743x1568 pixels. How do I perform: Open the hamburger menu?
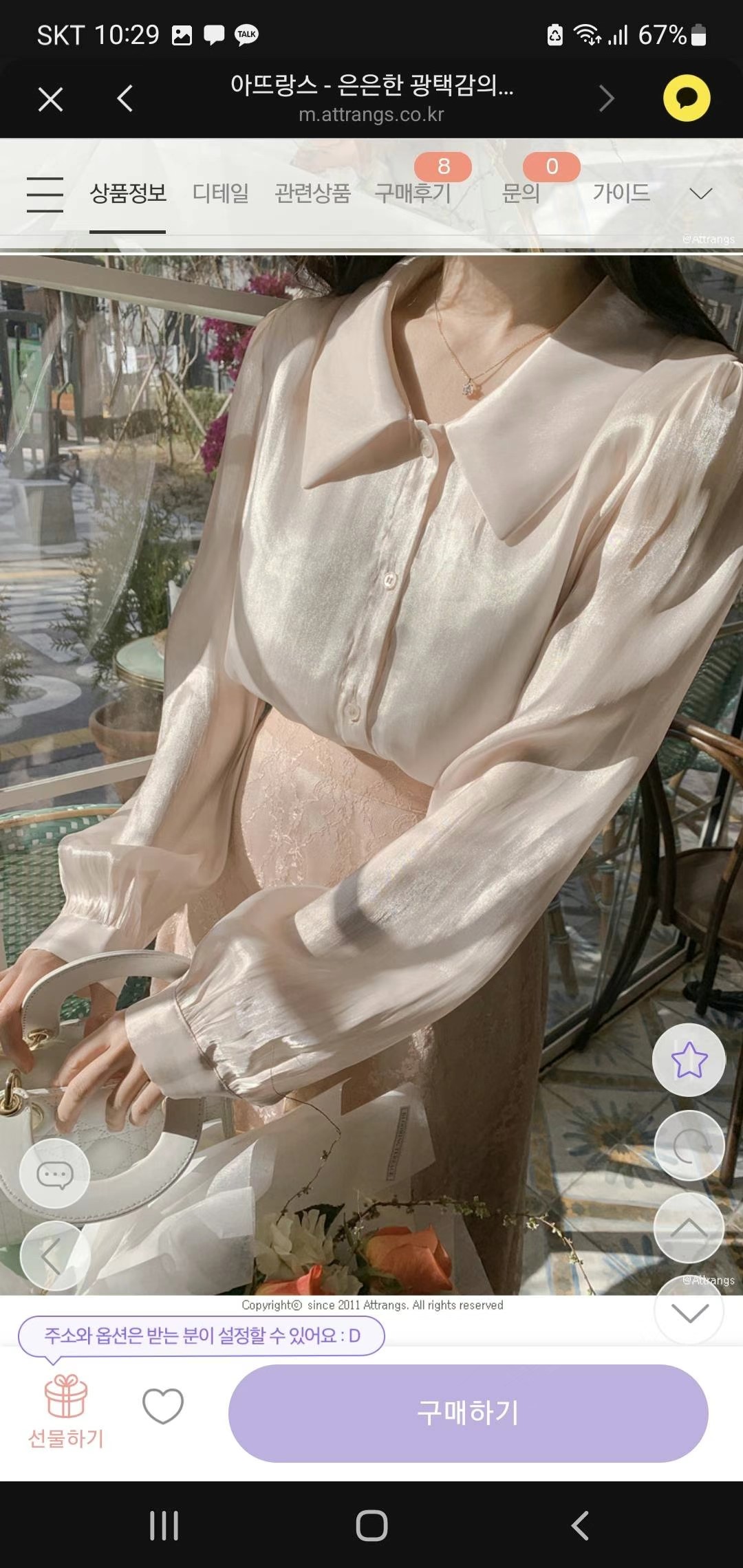[x=45, y=194]
